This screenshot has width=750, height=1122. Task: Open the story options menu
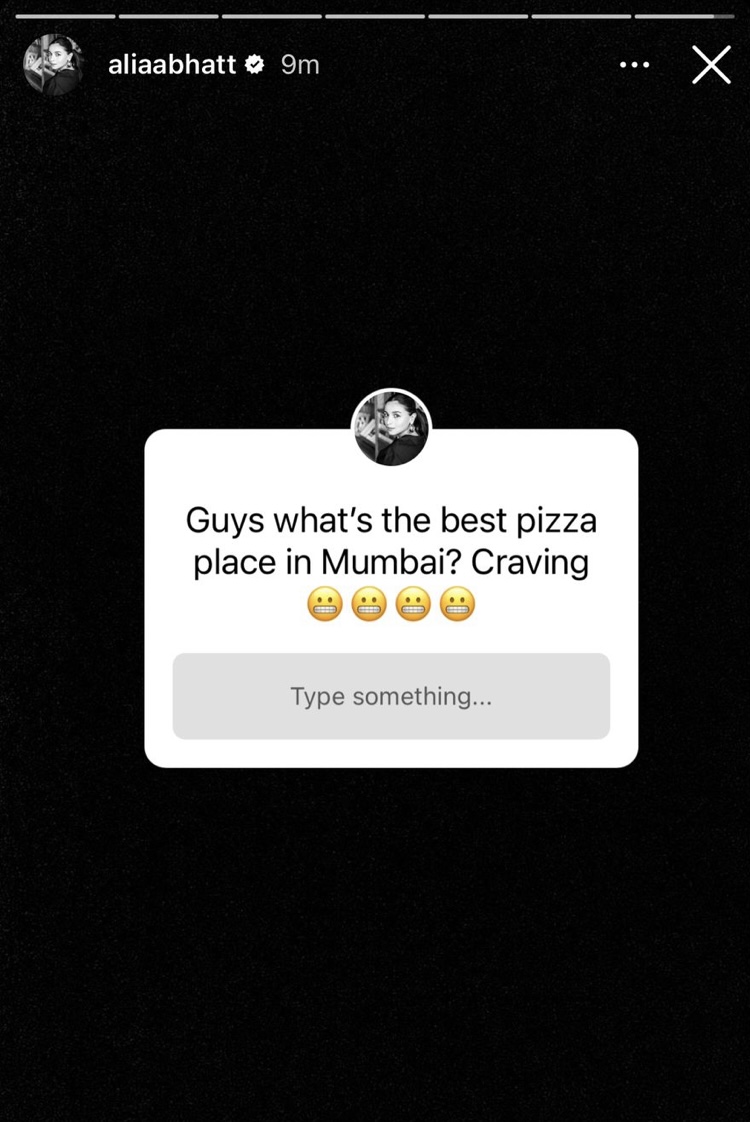[x=635, y=65]
